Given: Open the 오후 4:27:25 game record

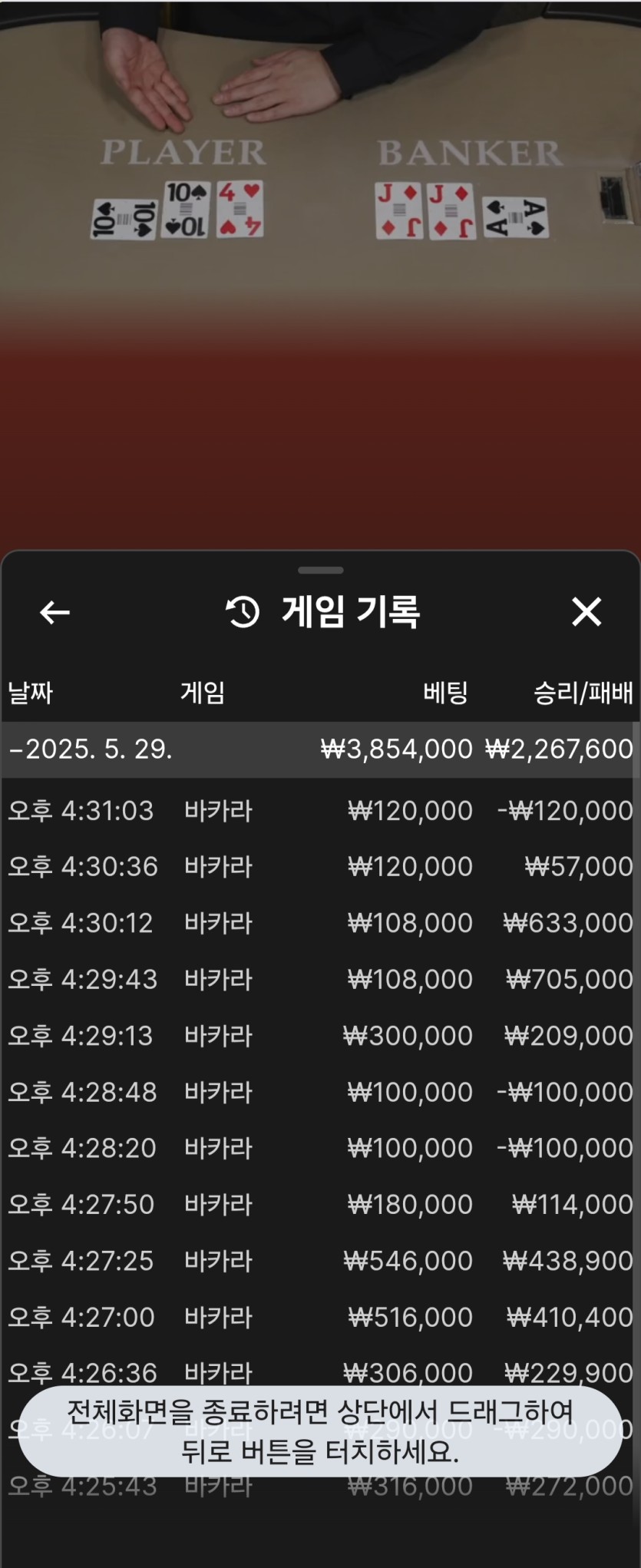Looking at the screenshot, I should 319,1261.
